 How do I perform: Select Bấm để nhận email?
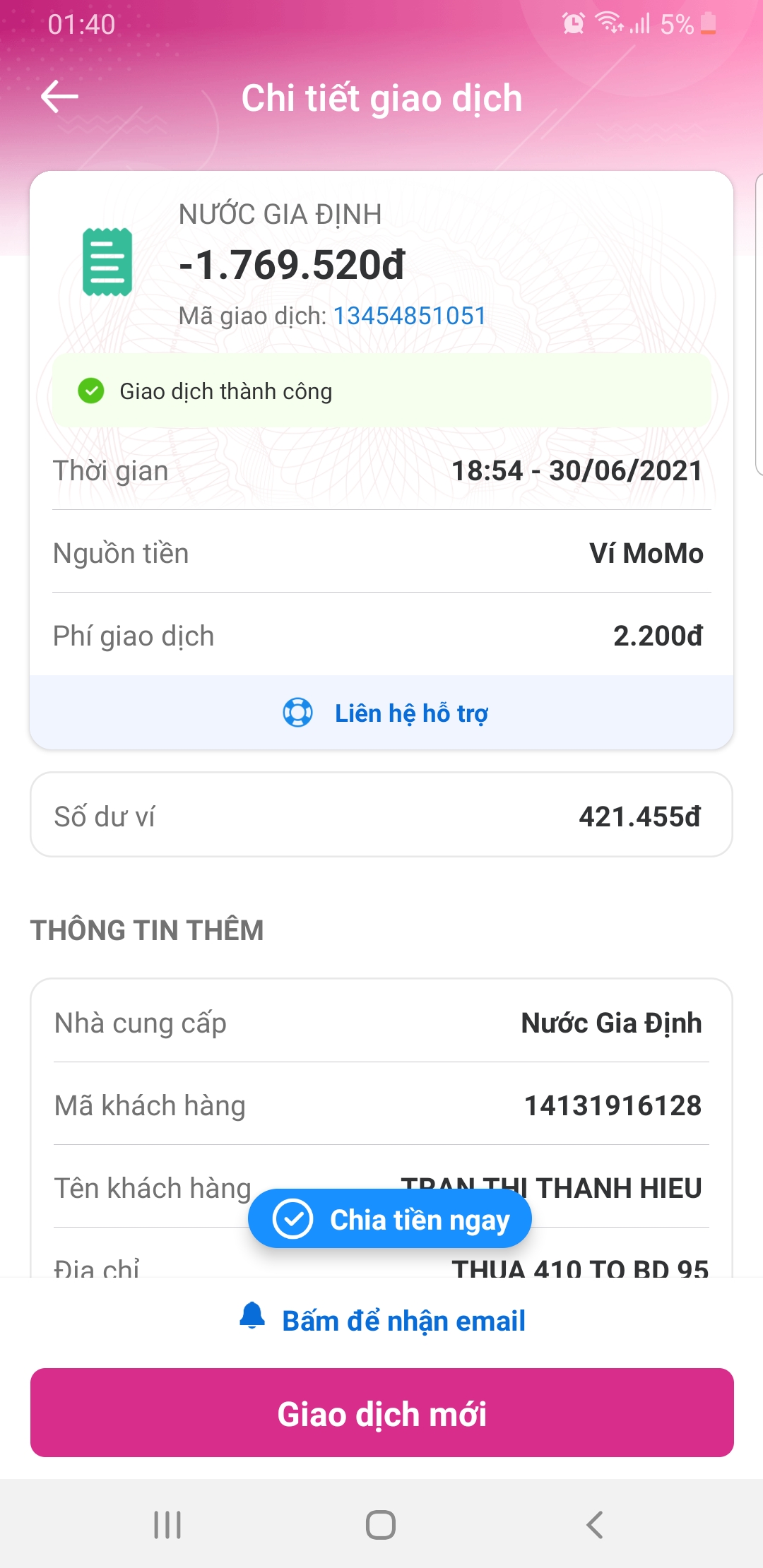point(383,1320)
